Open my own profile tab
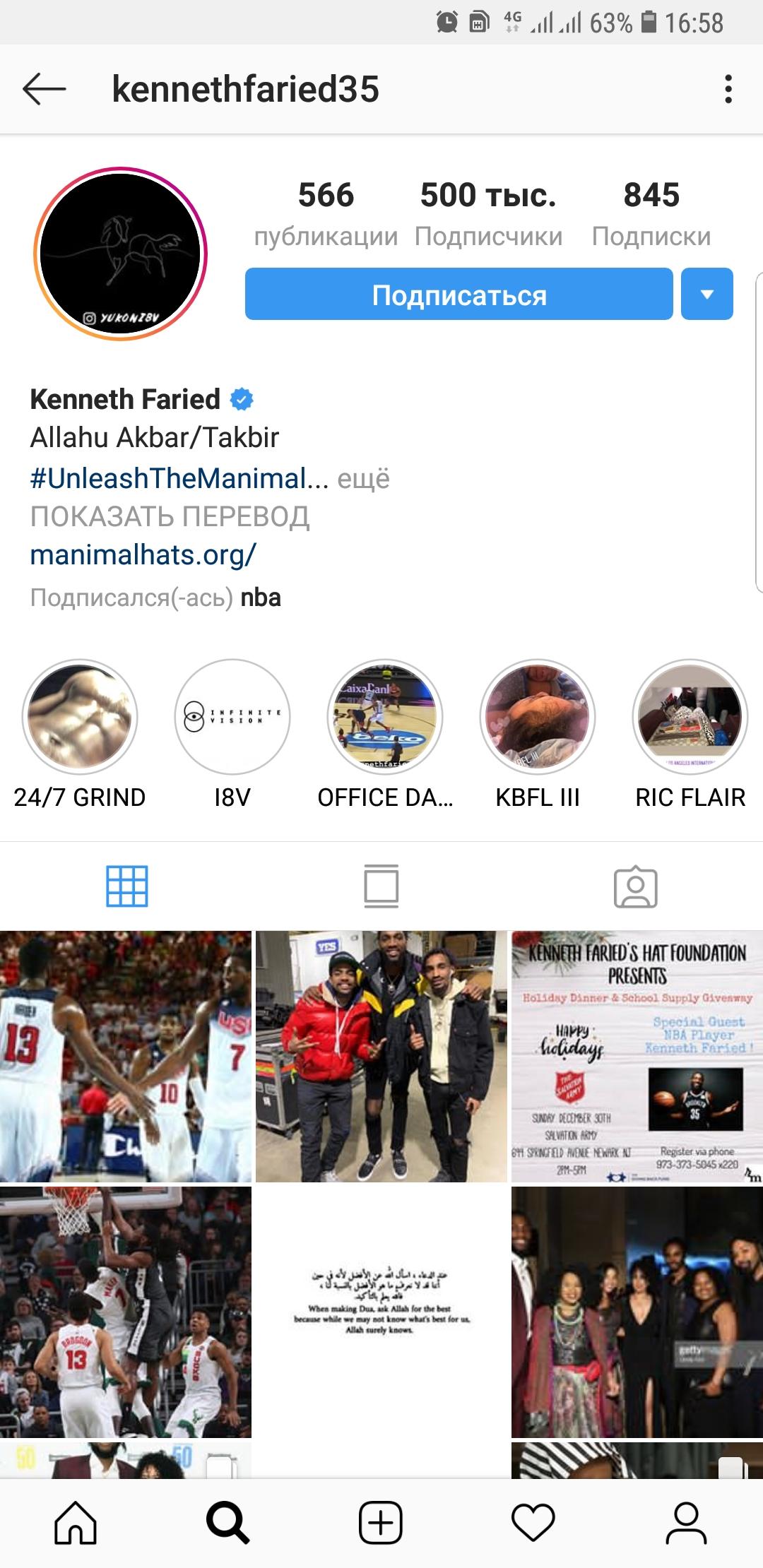 (x=686, y=1523)
